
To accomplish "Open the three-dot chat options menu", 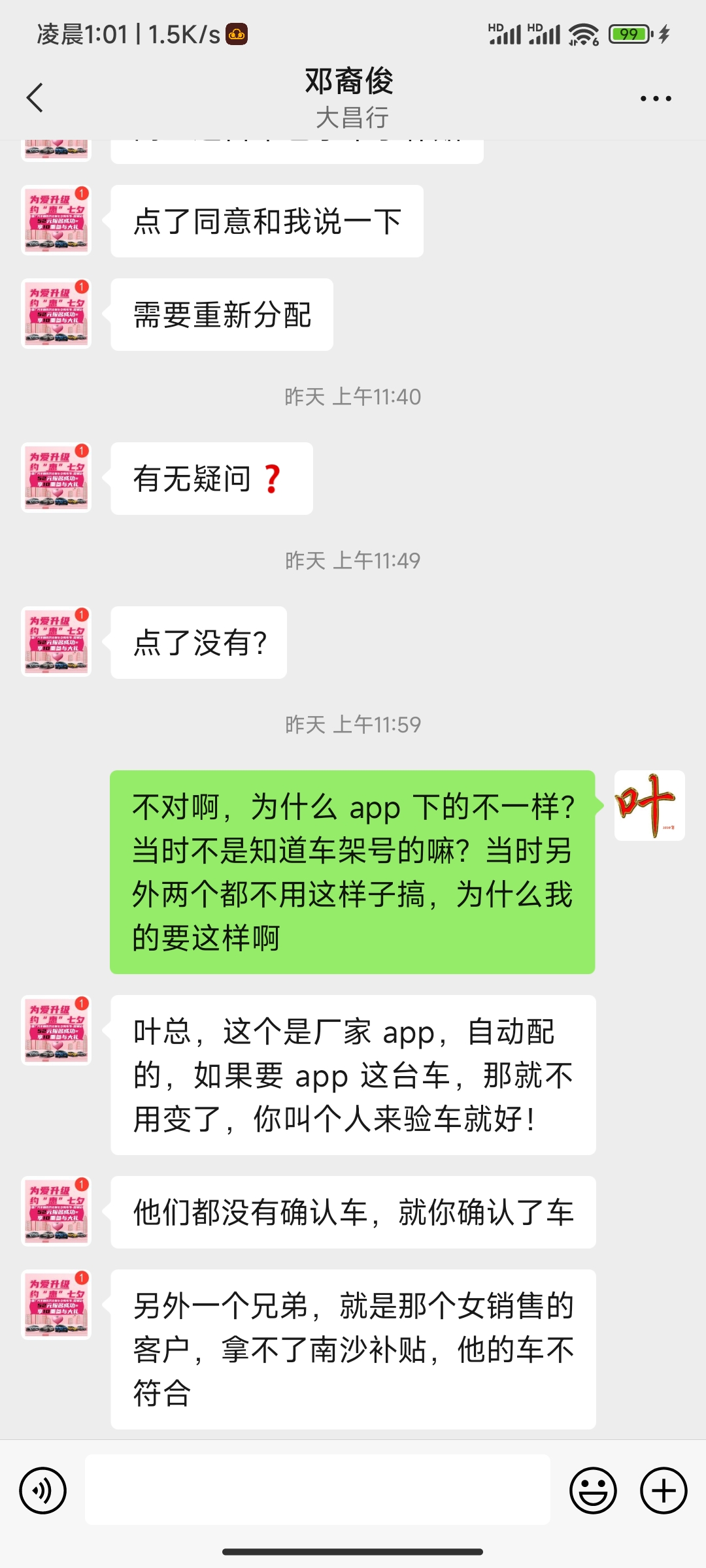I will point(656,99).
